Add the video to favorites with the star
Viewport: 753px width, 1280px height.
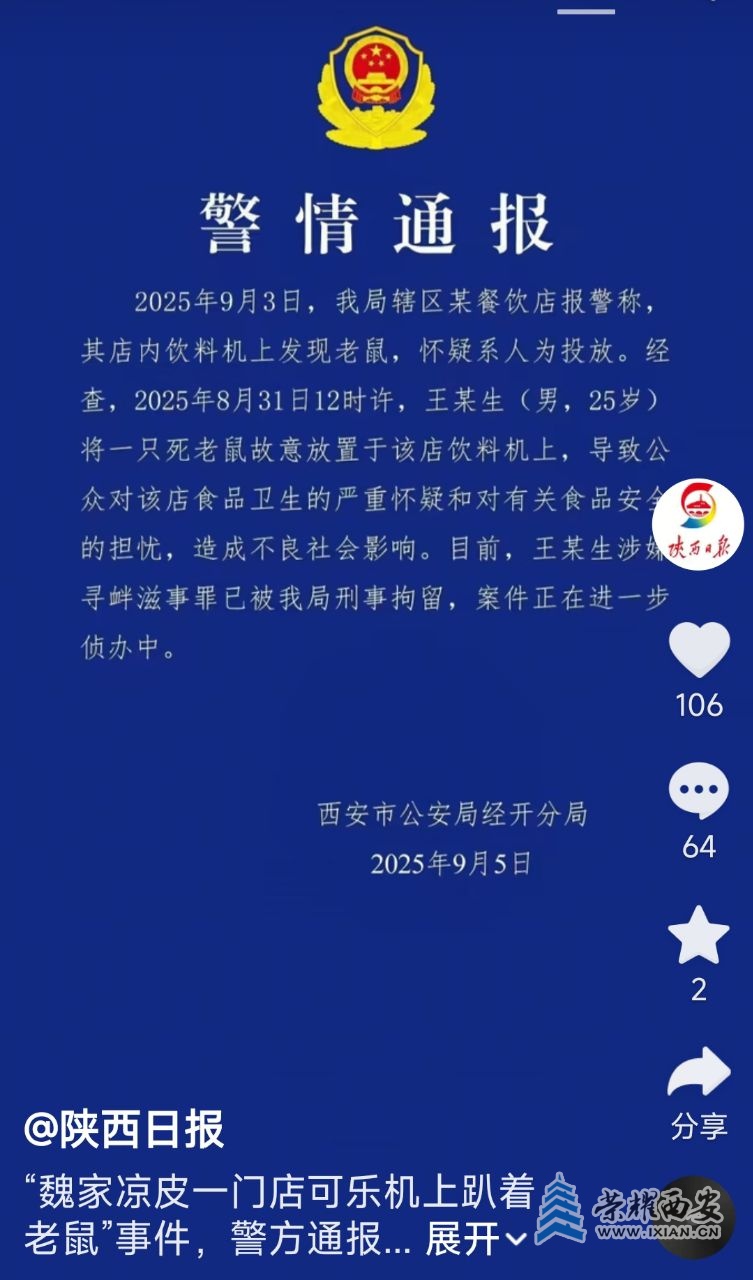coord(698,935)
